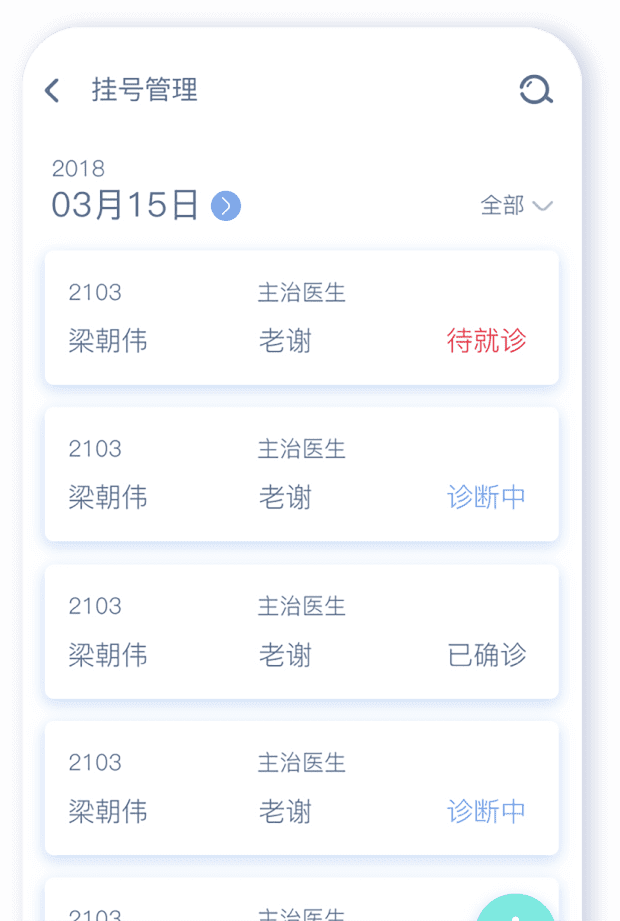The height and width of the screenshot is (921, 620).
Task: Open the registration card marked 已确诊
Action: pos(301,631)
